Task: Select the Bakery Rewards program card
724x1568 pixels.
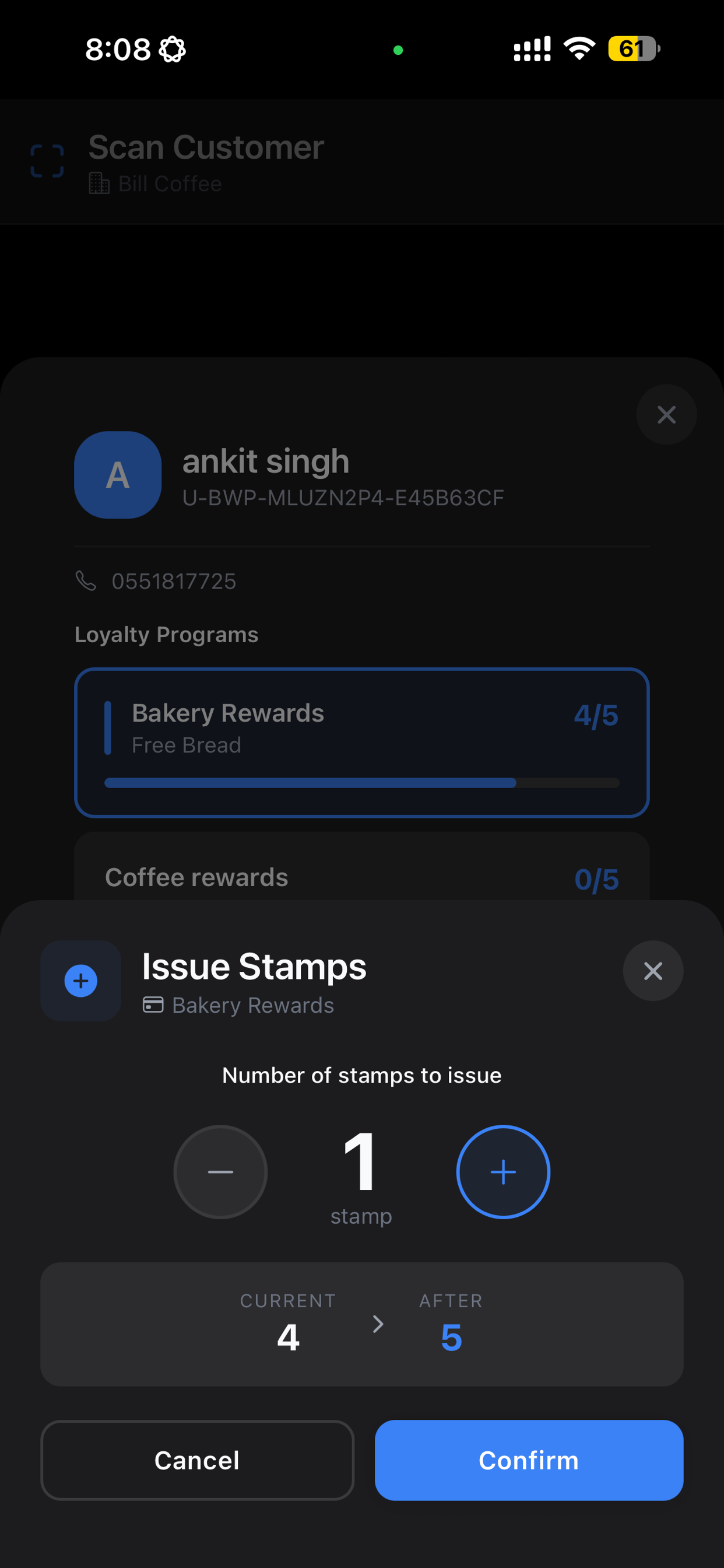Action: pyautogui.click(x=362, y=743)
